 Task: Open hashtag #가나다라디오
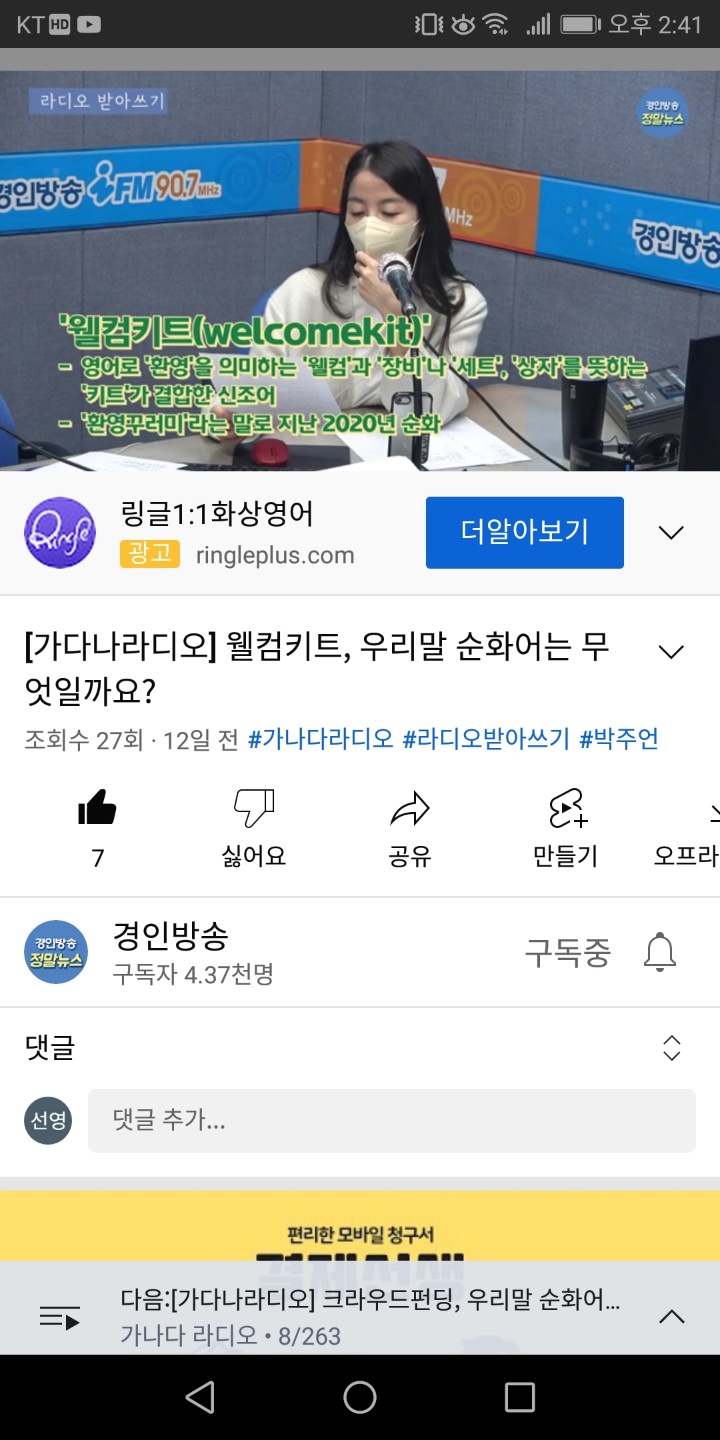pos(320,740)
